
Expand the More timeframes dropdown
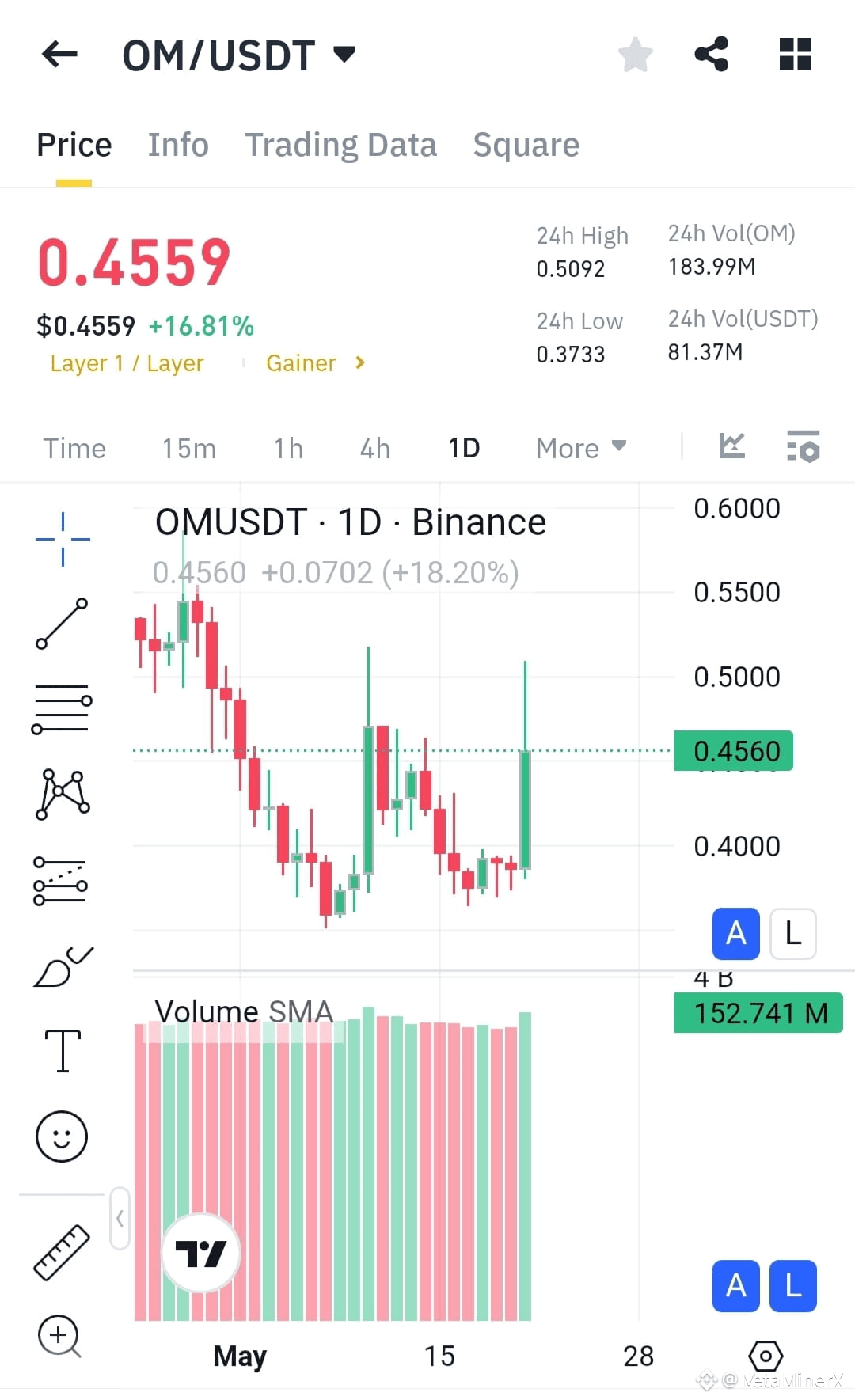pos(580,448)
